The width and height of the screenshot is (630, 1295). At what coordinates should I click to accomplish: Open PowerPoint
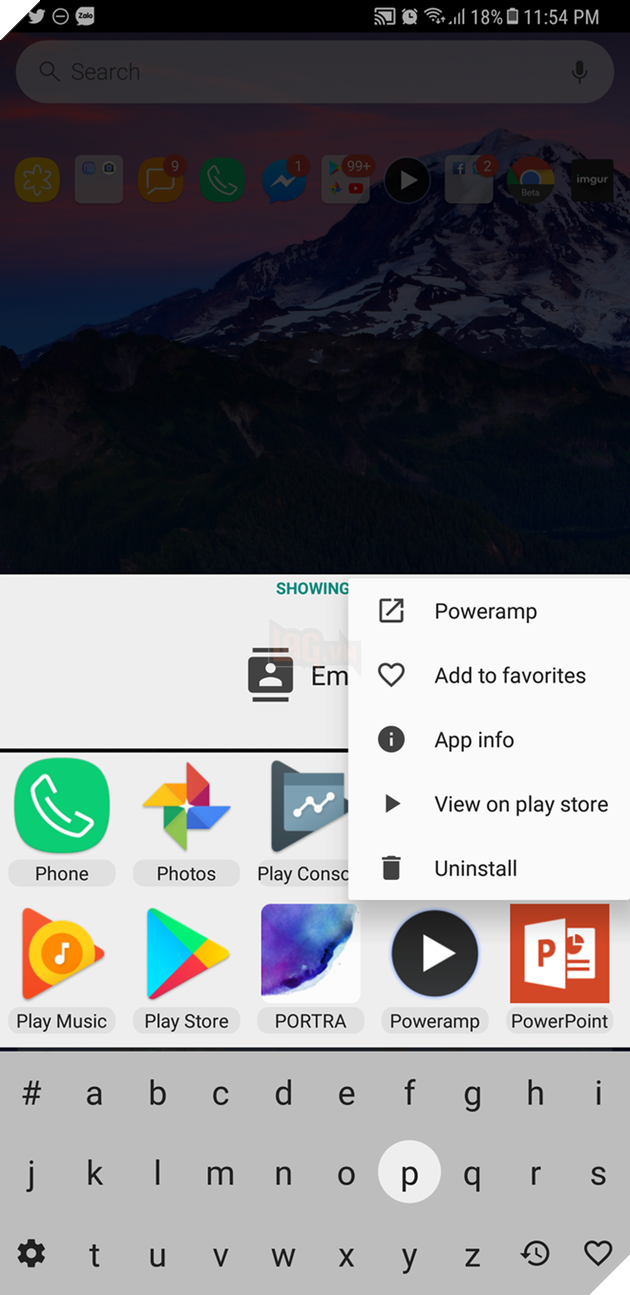(x=559, y=968)
